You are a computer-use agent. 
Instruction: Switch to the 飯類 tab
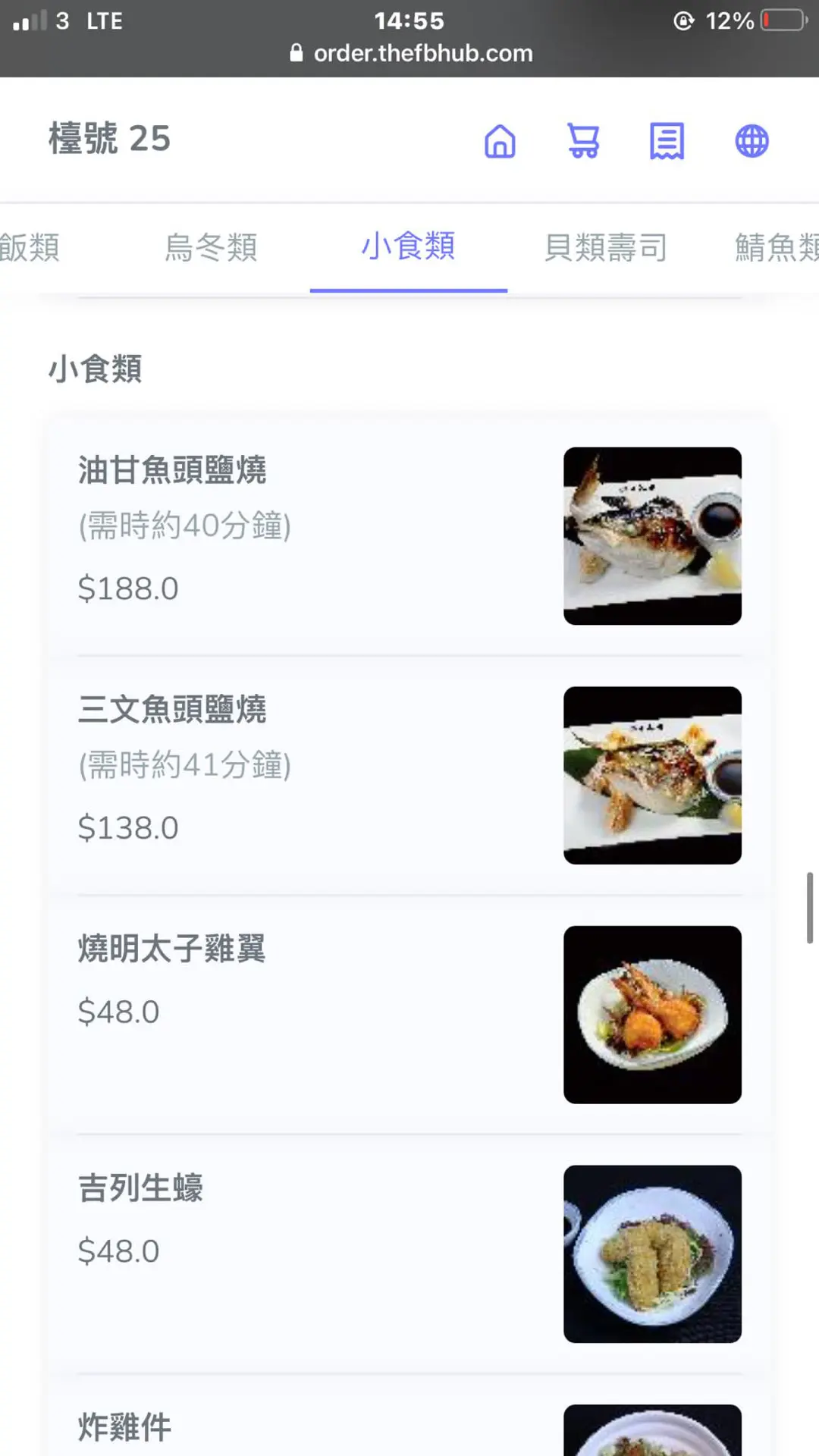click(29, 247)
